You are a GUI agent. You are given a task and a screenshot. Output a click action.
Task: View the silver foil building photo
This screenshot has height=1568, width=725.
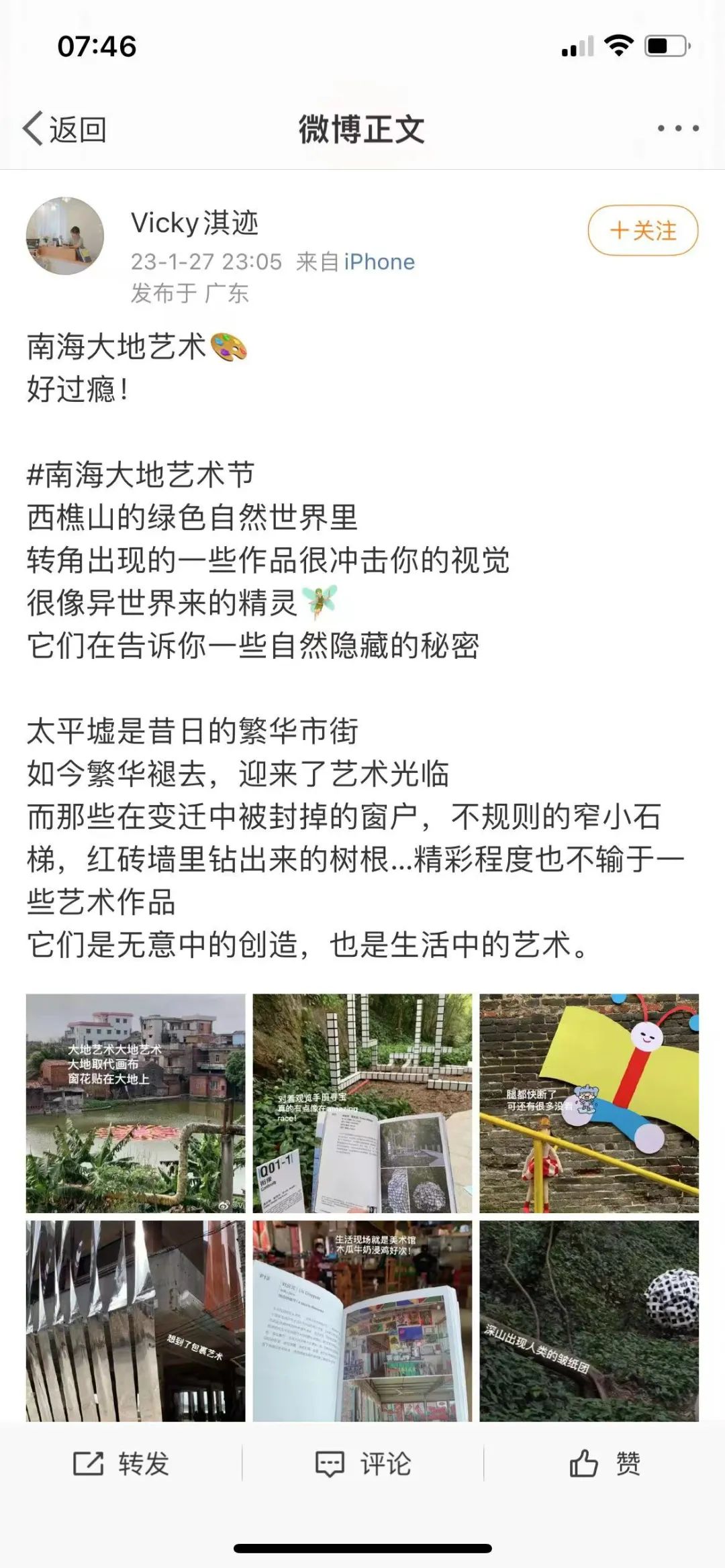pyautogui.click(x=136, y=1320)
